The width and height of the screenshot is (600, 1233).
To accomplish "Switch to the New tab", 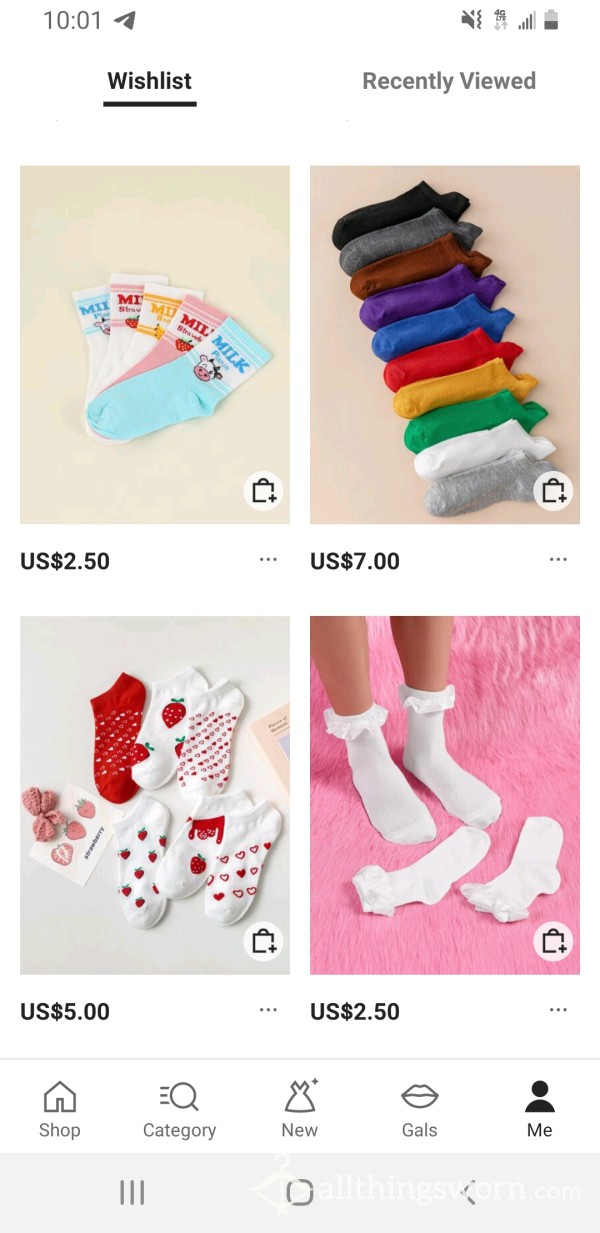I will tap(300, 1108).
